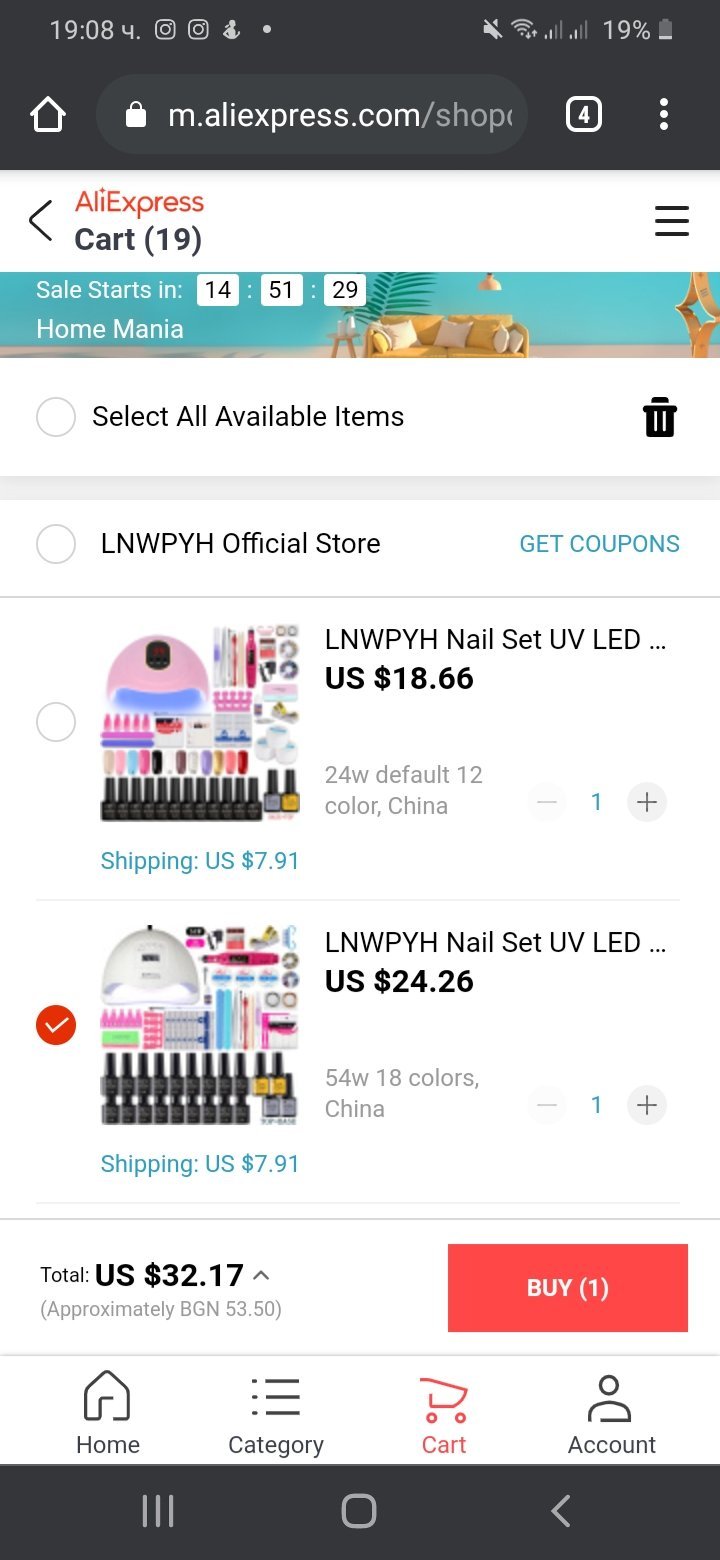Check Select All Available Items
The height and width of the screenshot is (1560, 720).
click(x=56, y=417)
